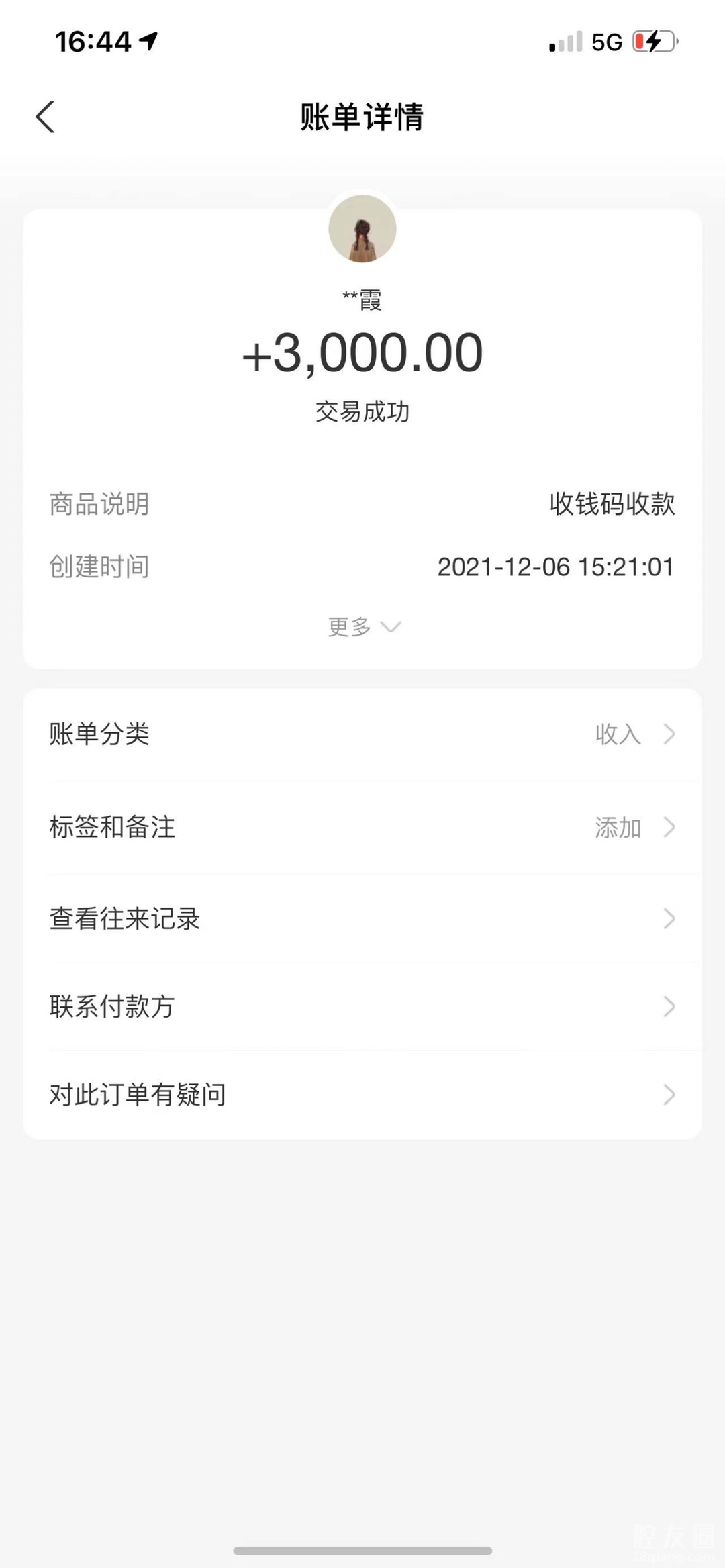
Task: Open 对此订单有疑问 help
Action: click(362, 1095)
